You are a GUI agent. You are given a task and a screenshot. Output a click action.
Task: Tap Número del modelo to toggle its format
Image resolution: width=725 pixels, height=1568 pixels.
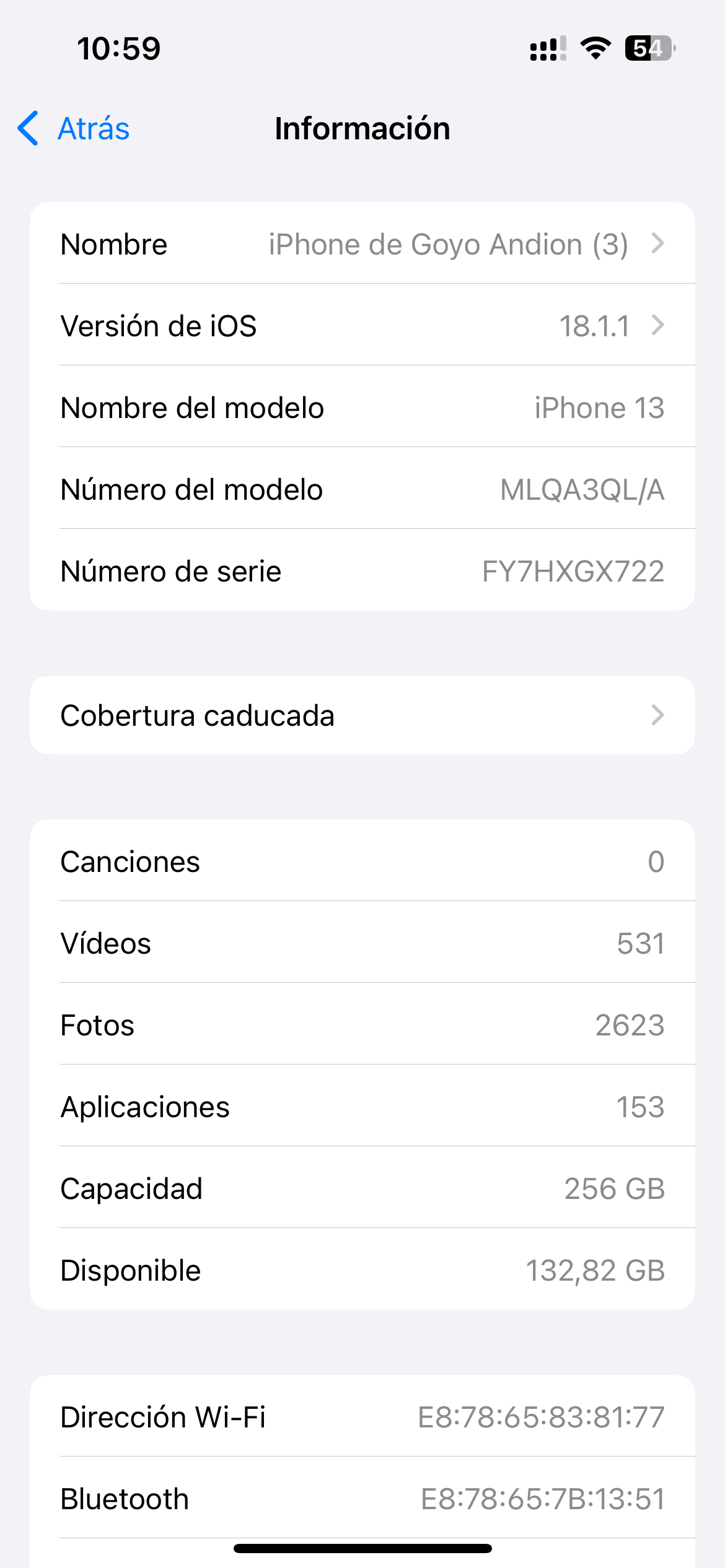point(362,489)
